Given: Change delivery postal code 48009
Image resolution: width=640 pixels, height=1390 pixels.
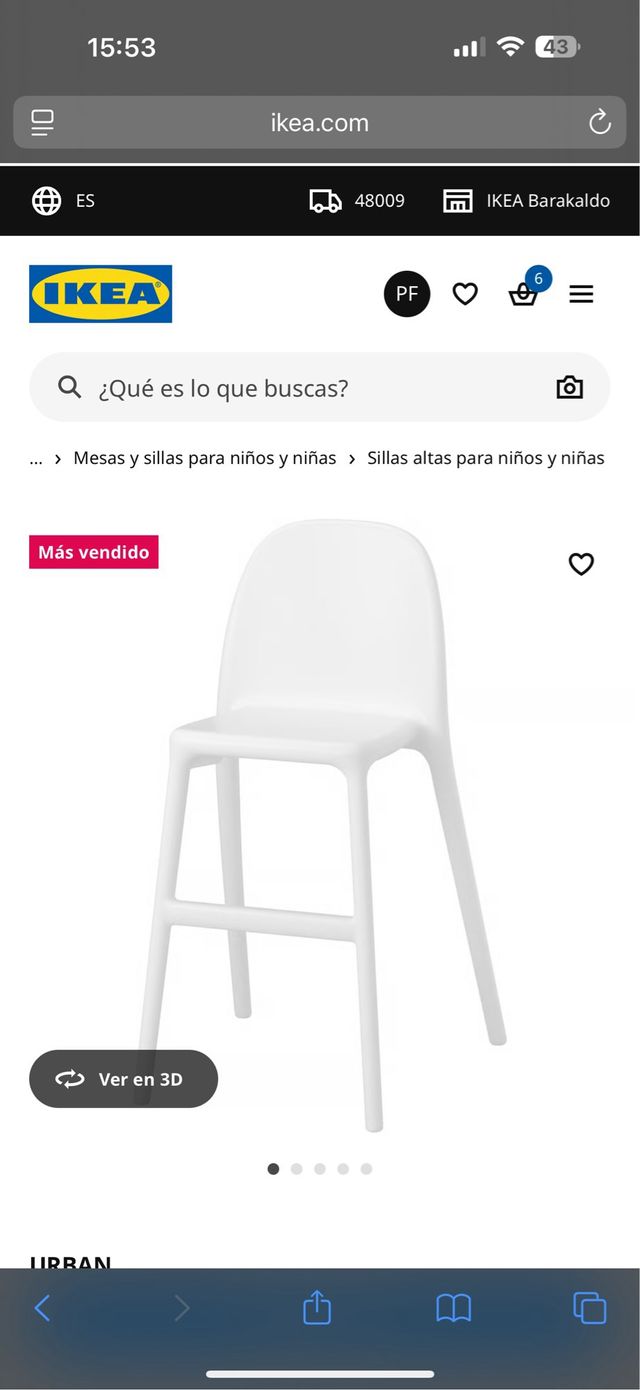Looking at the screenshot, I should (x=357, y=201).
